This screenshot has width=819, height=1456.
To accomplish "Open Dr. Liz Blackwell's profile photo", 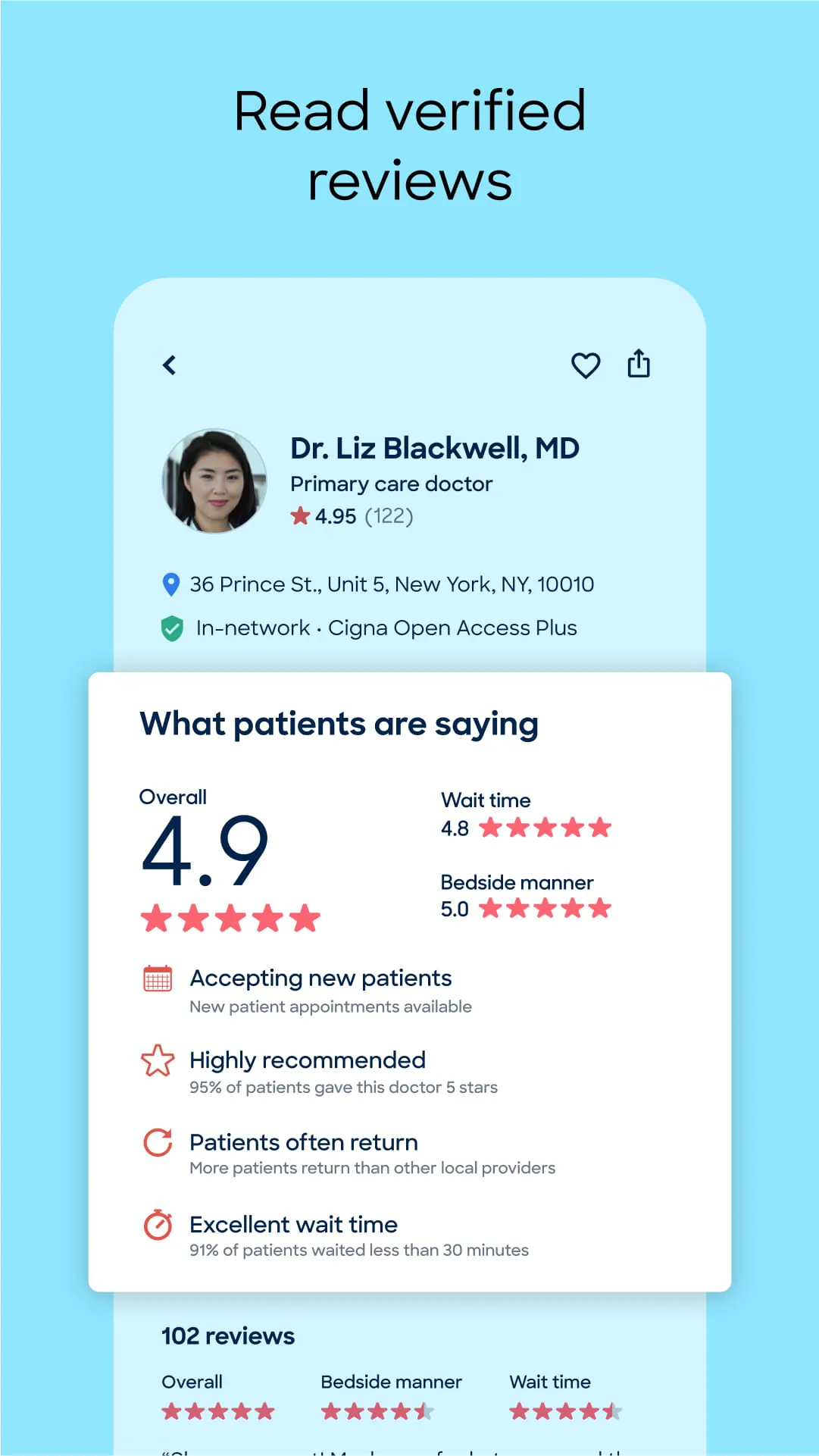I will point(214,479).
